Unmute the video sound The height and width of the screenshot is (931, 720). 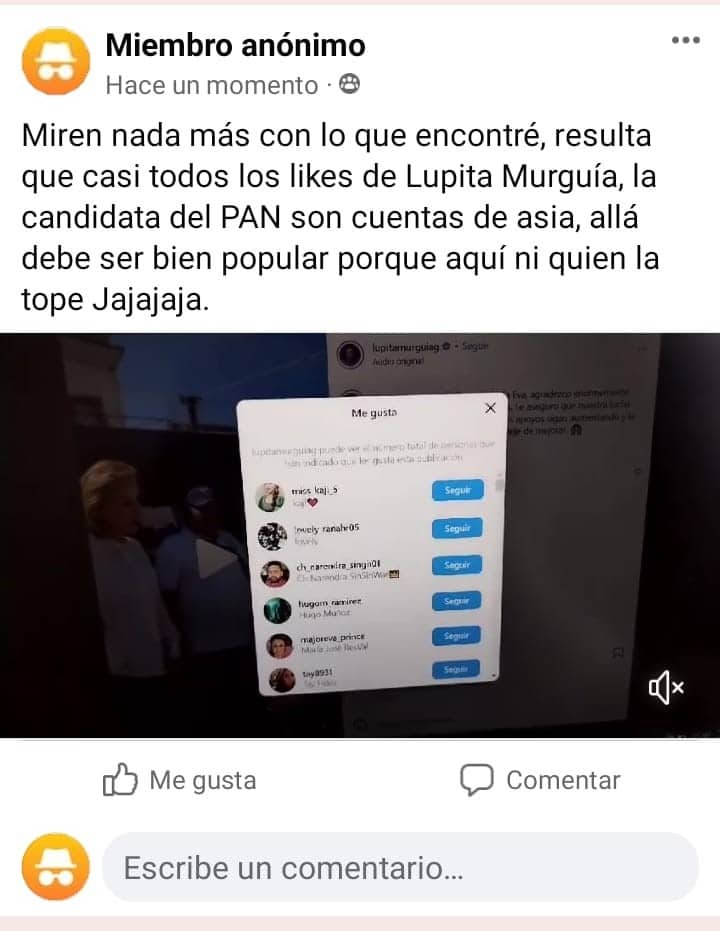pos(666,687)
